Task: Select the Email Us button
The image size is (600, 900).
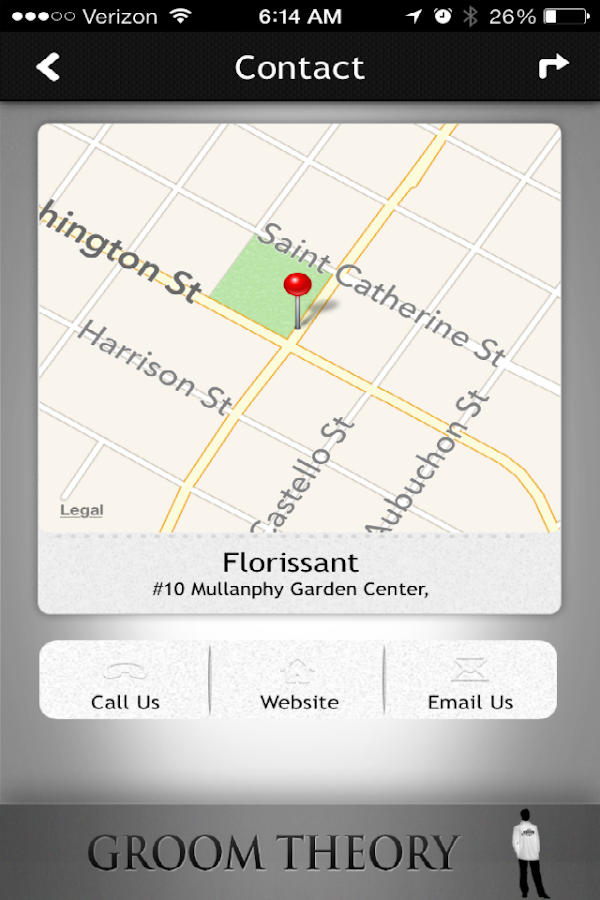Action: (470, 681)
